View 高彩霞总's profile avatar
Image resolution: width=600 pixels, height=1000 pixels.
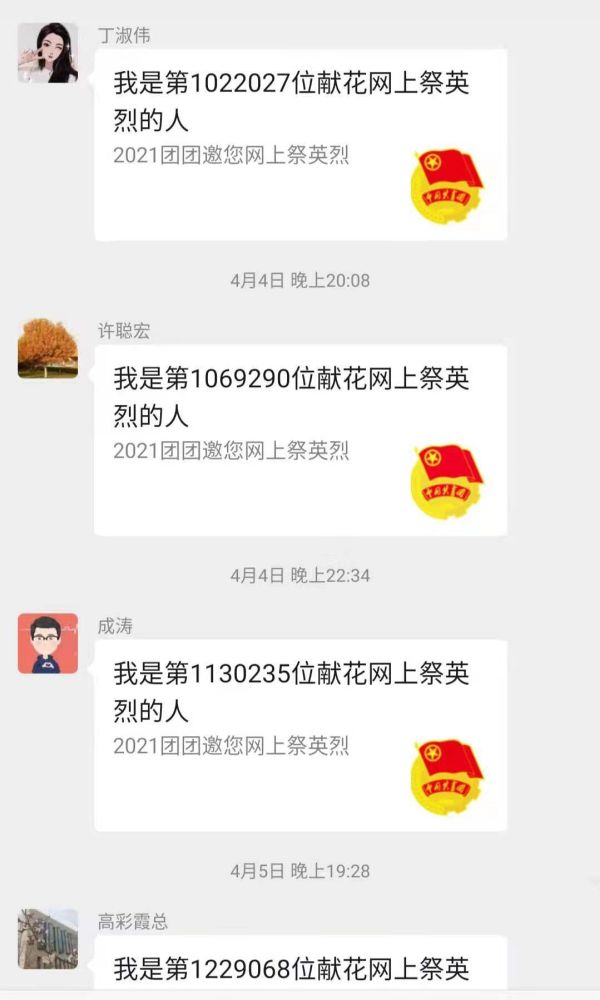pyautogui.click(x=47, y=938)
